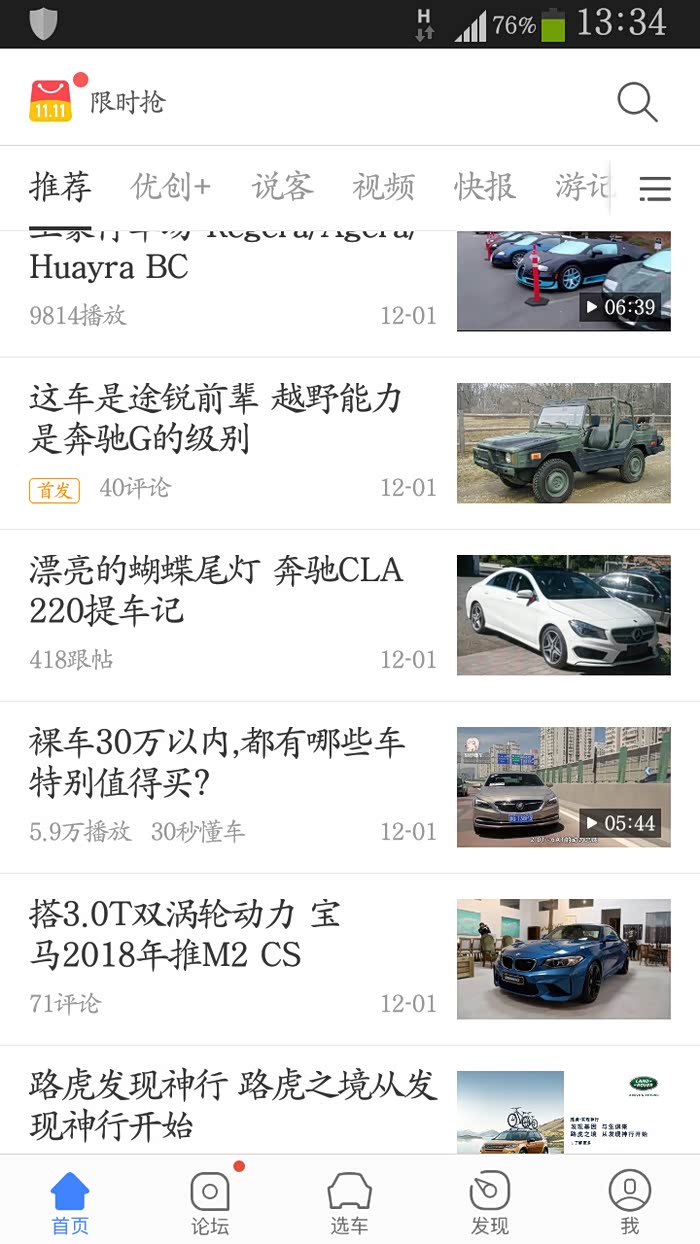Open the 宝马2018年推M2 CS article
The width and height of the screenshot is (700, 1244).
pyautogui.click(x=185, y=935)
